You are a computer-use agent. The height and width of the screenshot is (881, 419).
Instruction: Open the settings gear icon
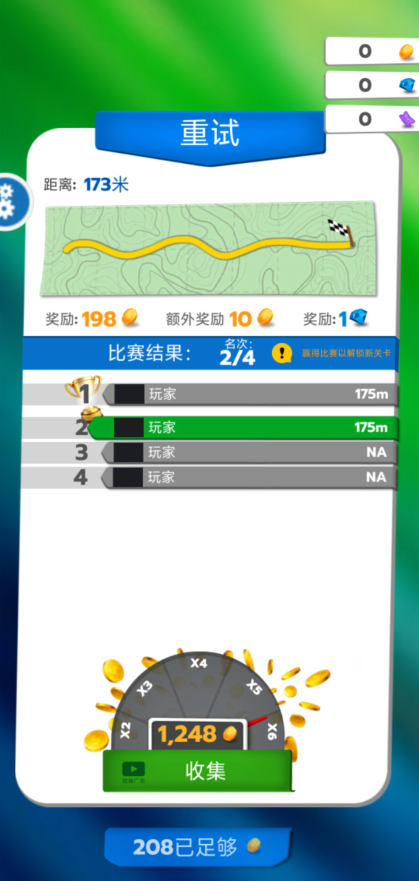(x=8, y=201)
